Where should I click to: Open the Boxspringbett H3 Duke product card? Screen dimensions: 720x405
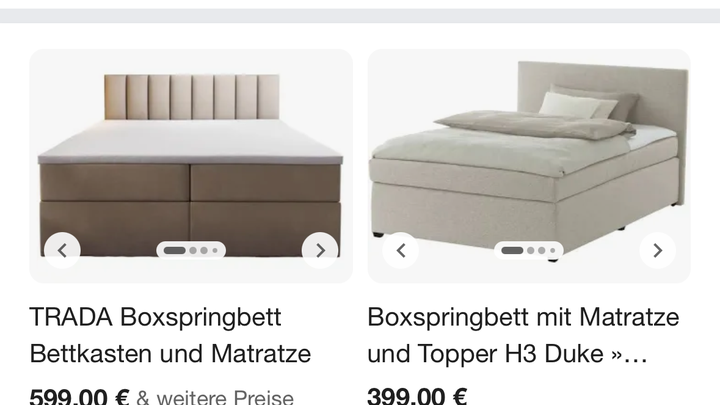pos(522,335)
